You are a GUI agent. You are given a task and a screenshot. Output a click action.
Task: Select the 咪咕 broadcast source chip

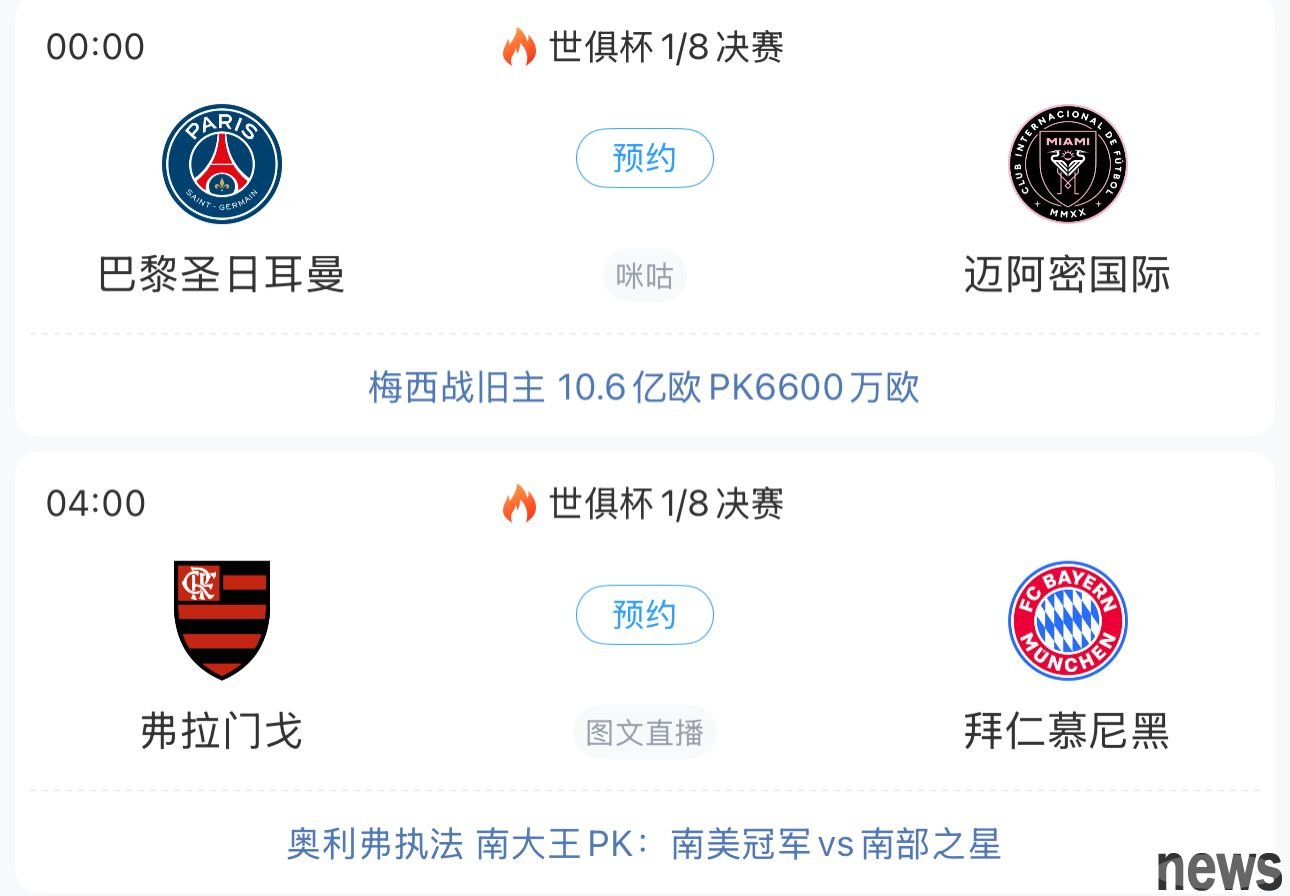(644, 276)
